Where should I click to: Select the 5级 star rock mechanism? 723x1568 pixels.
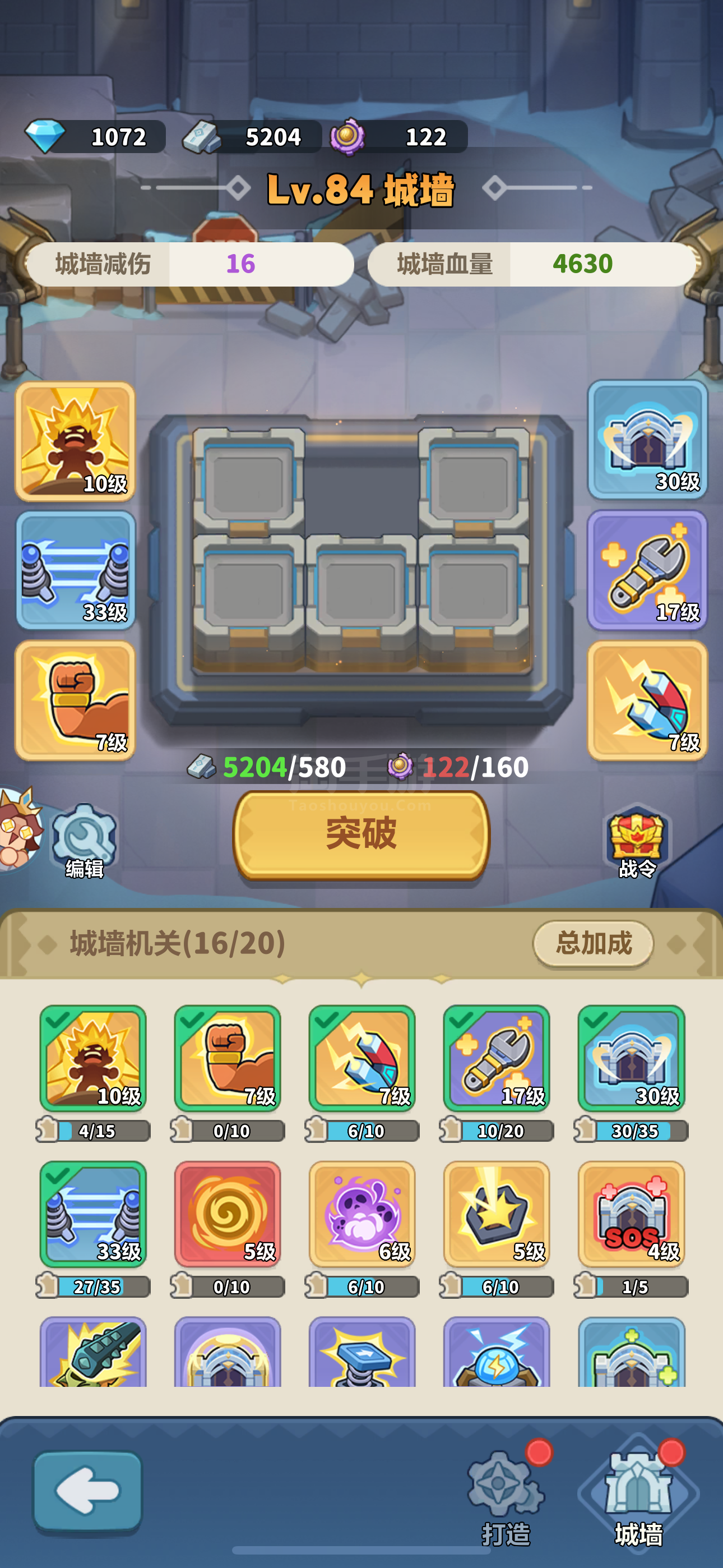497,1214
